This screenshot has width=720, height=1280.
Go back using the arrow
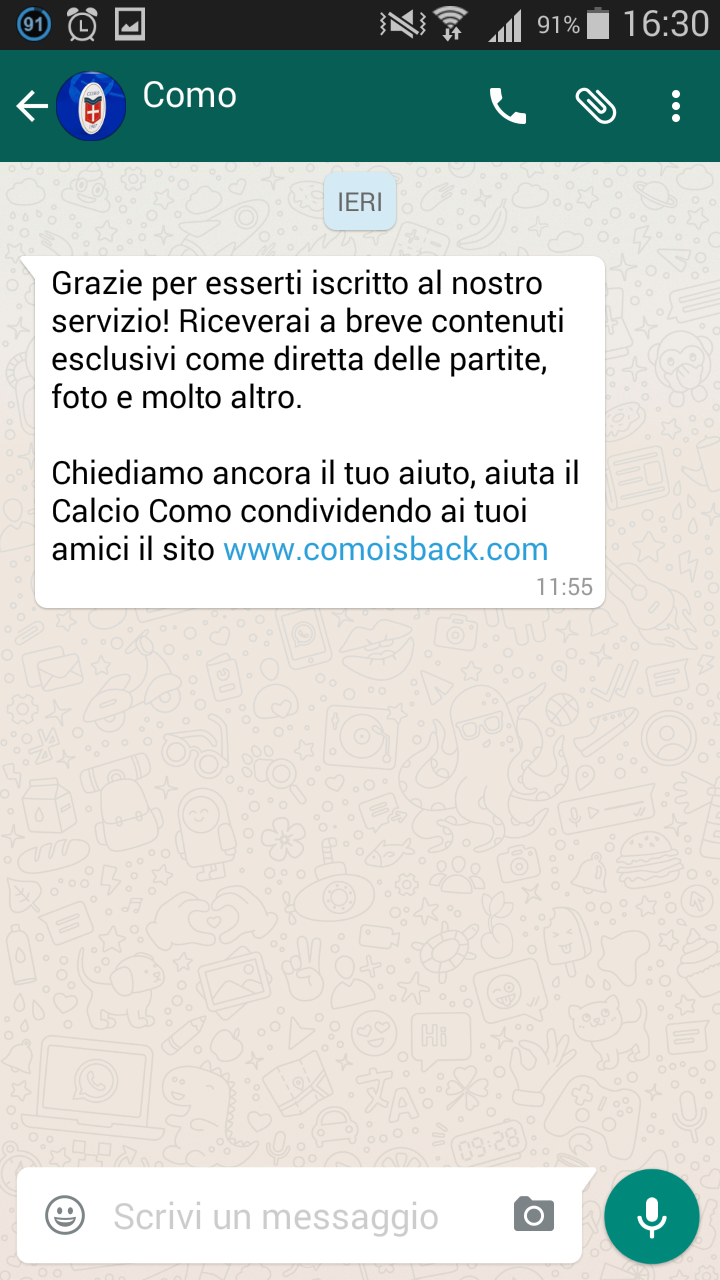click(x=32, y=106)
